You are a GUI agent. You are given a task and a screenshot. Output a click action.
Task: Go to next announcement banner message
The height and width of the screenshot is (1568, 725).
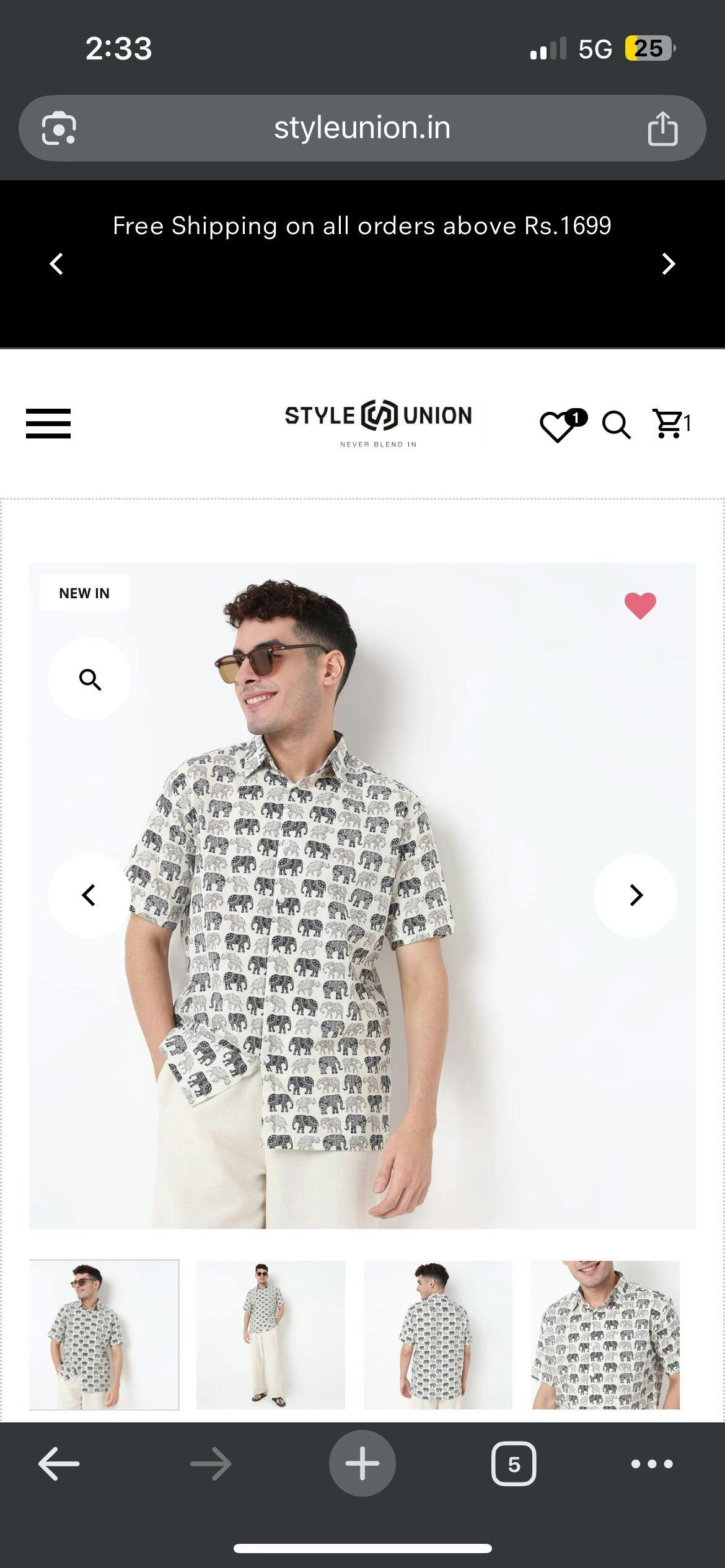(x=668, y=264)
